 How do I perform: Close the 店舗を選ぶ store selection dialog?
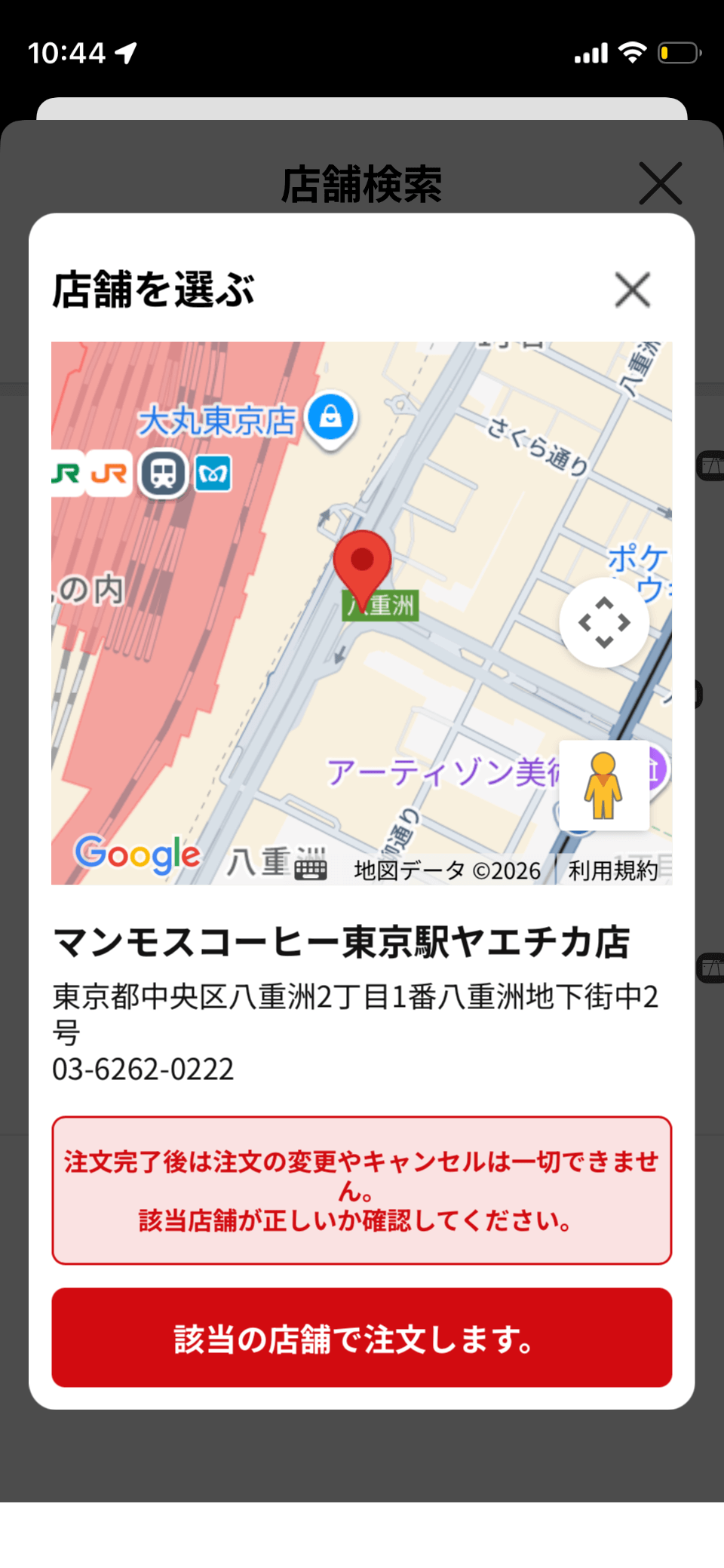632,290
